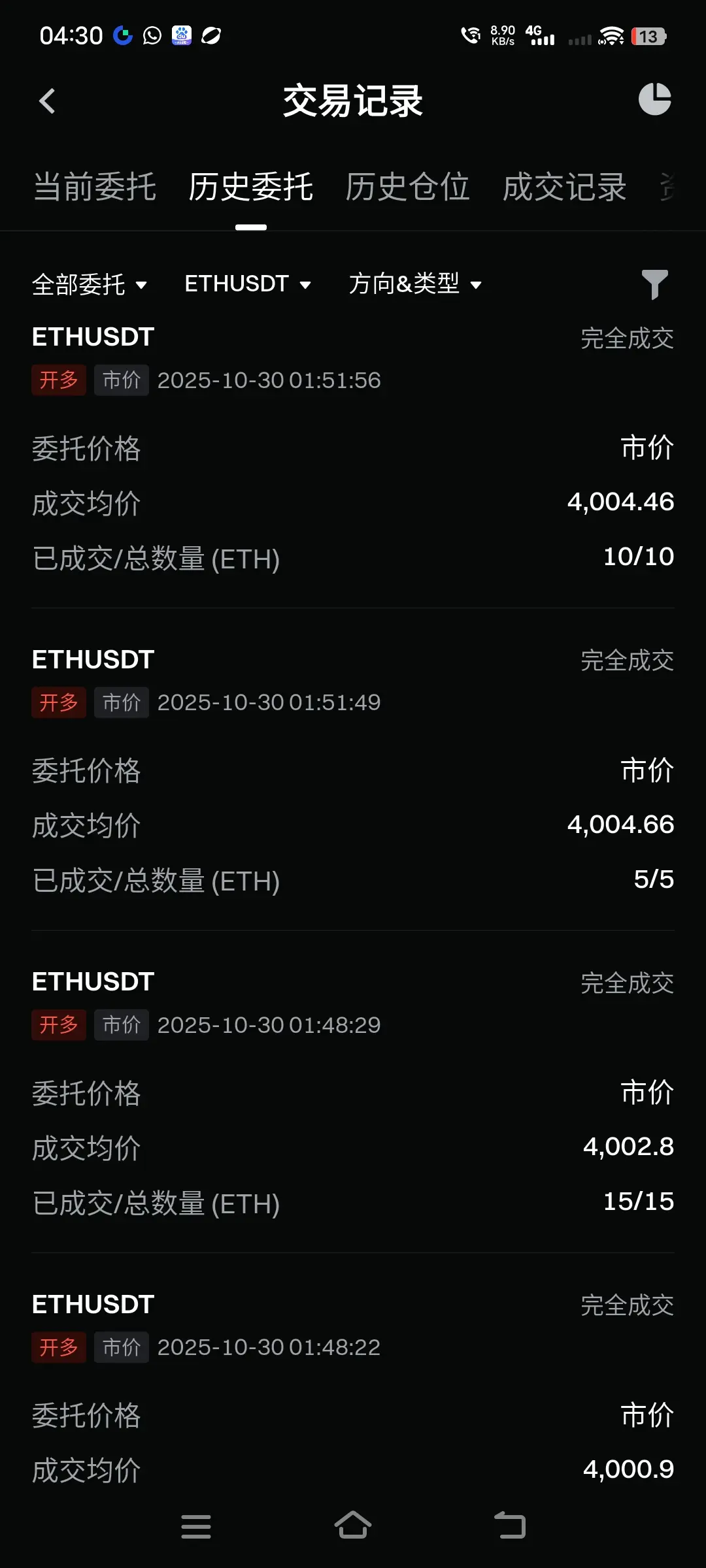
Task: Expand the ETHUSDT pair dropdown
Action: (247, 284)
